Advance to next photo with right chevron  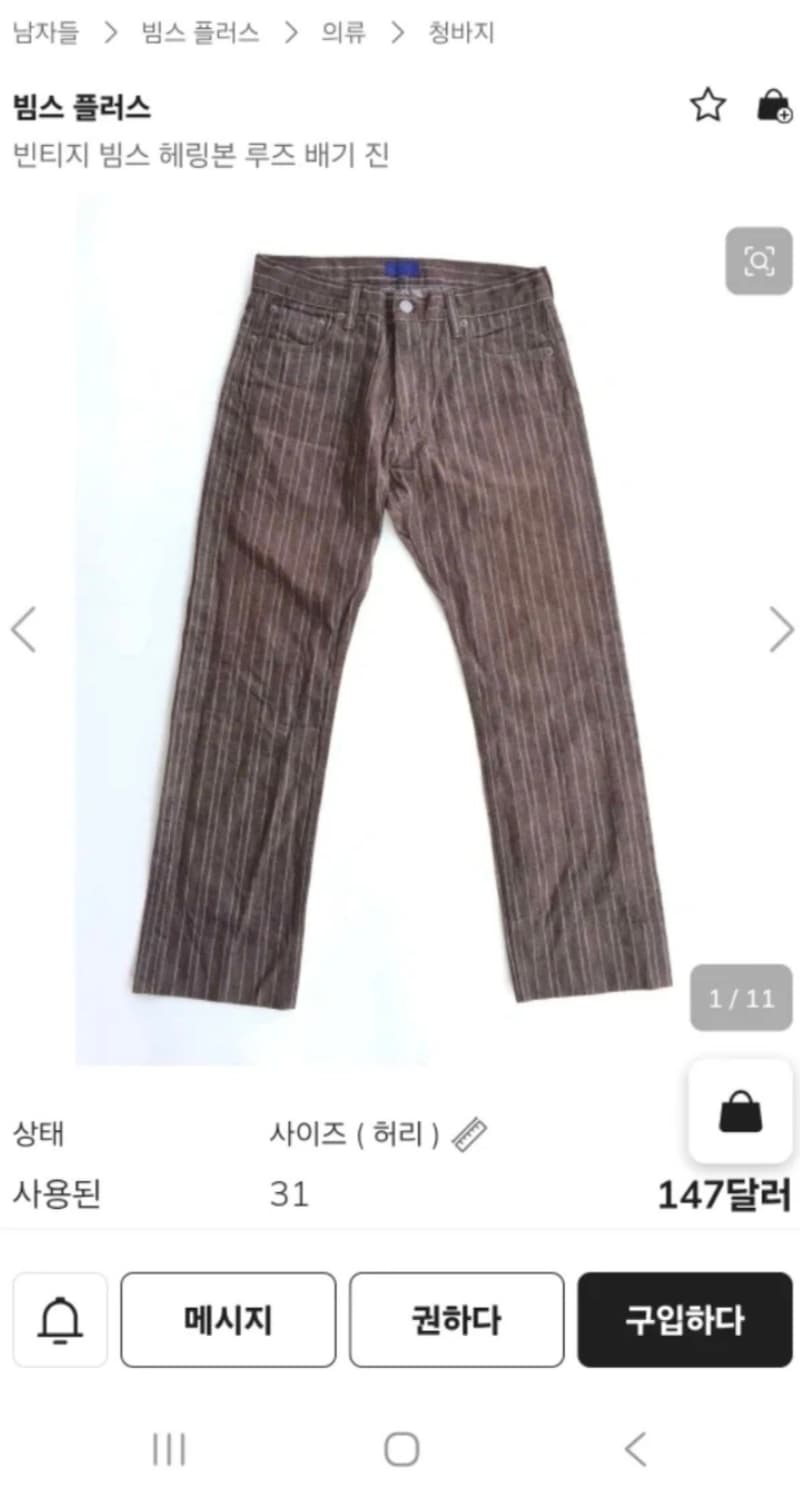[x=782, y=628]
